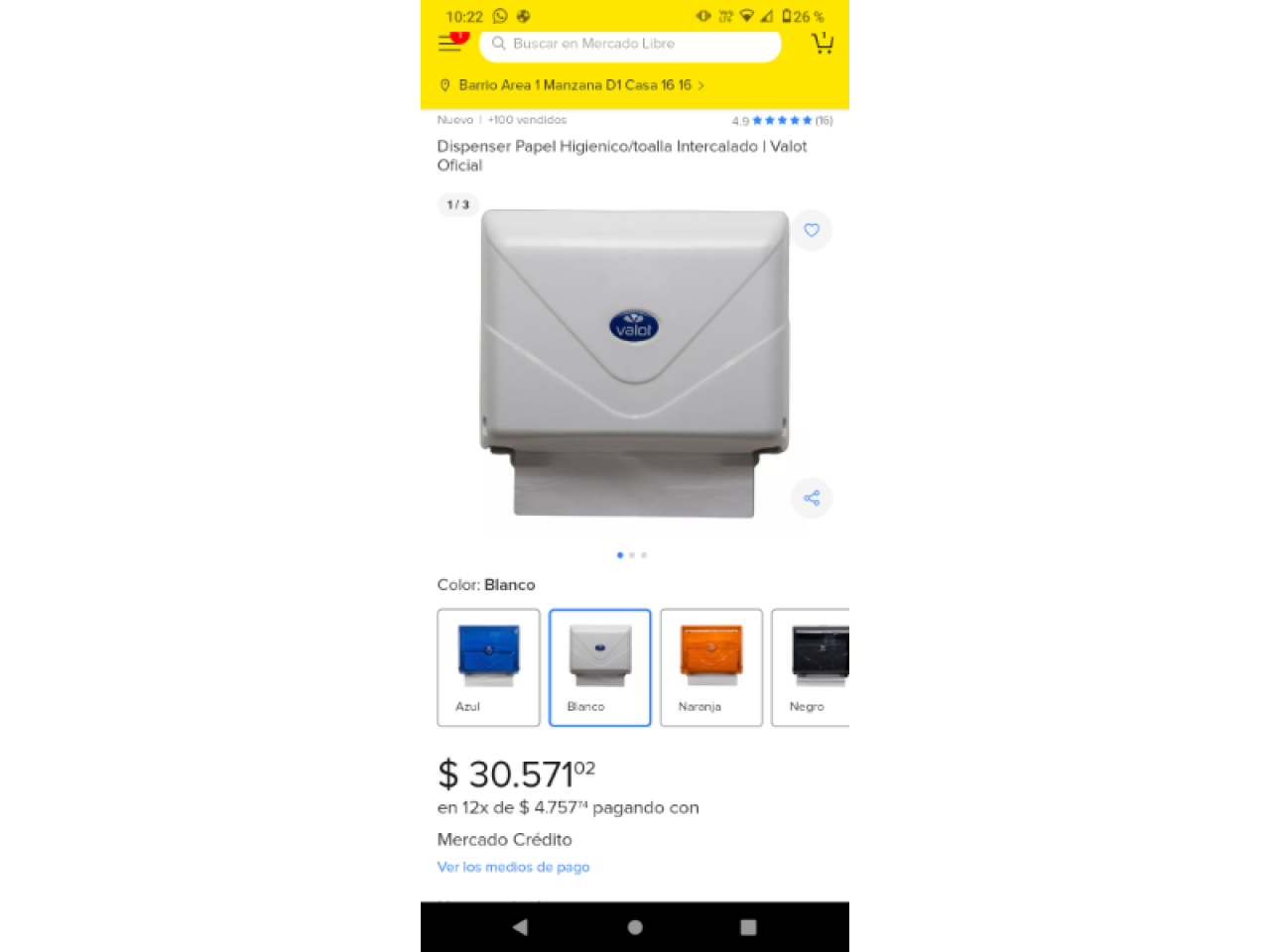Viewport: 1270px width, 952px height.
Task: Open the 4.9 star rating reviews
Action: (x=782, y=120)
